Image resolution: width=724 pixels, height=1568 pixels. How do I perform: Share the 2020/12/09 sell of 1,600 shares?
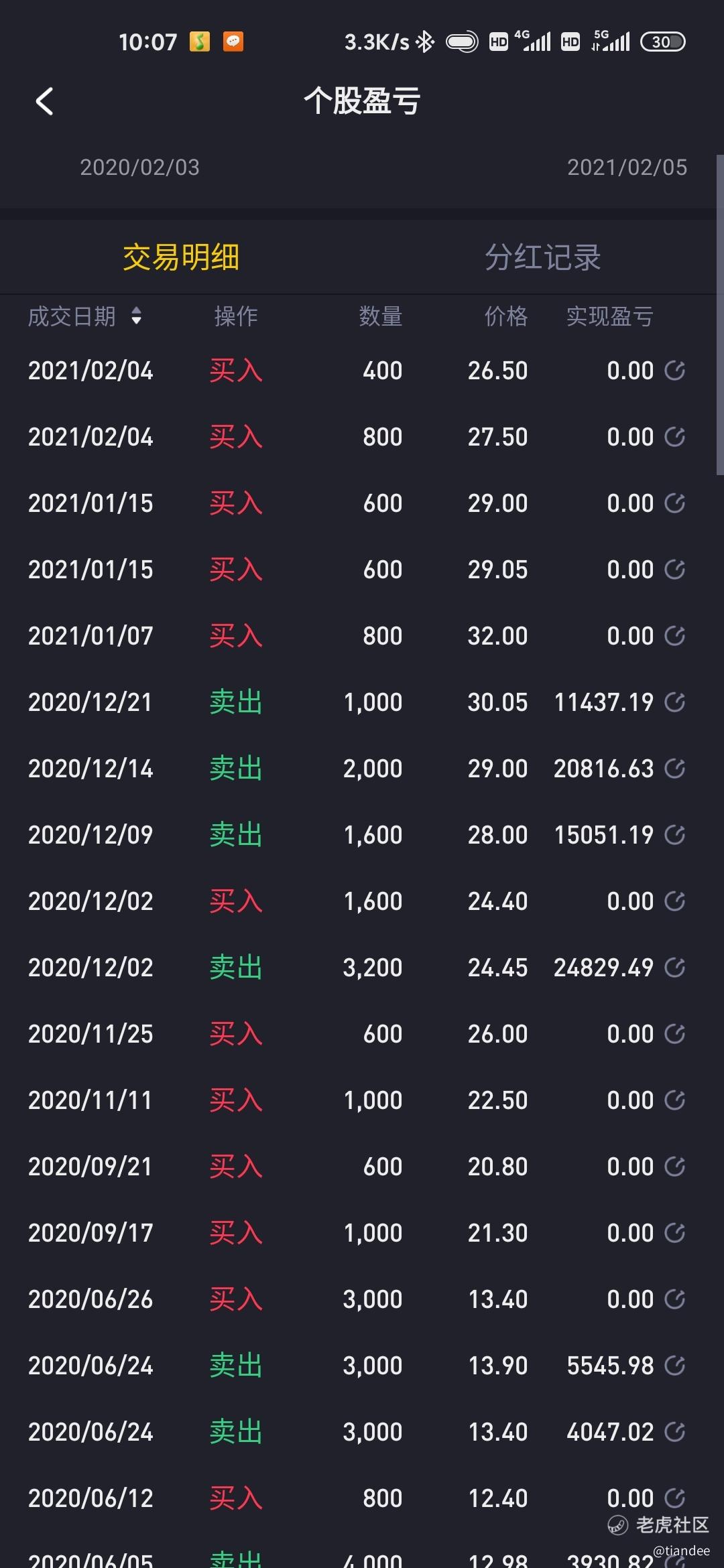(674, 835)
